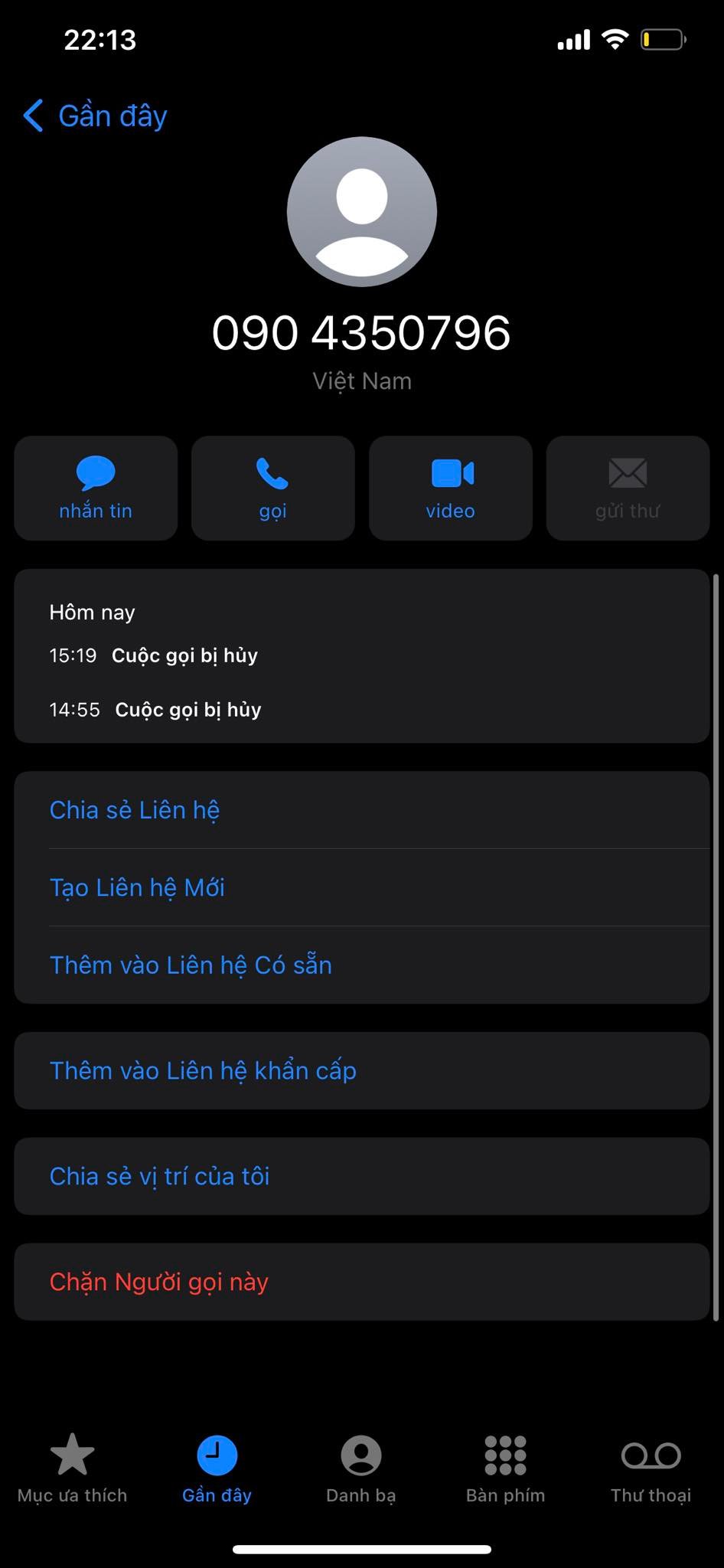Open the Danh bạ tab
724x1568 pixels.
[x=361, y=1468]
